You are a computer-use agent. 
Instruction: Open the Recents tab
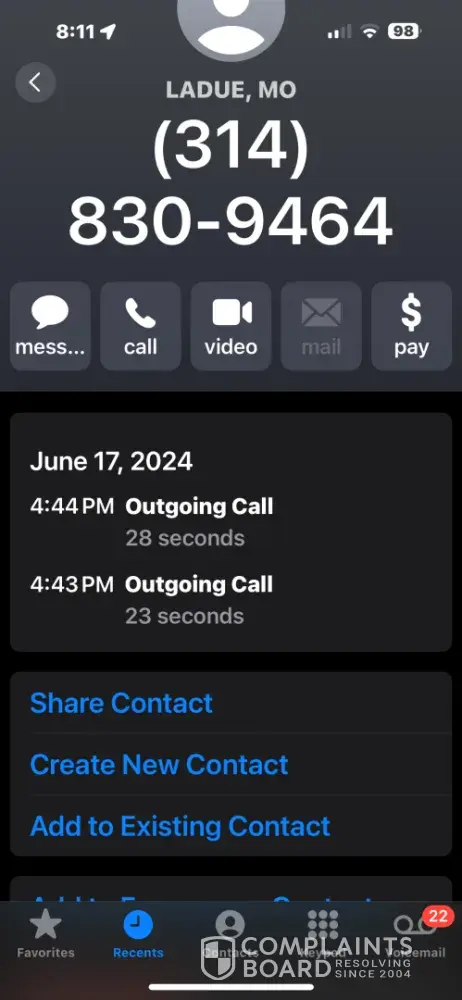[x=138, y=934]
